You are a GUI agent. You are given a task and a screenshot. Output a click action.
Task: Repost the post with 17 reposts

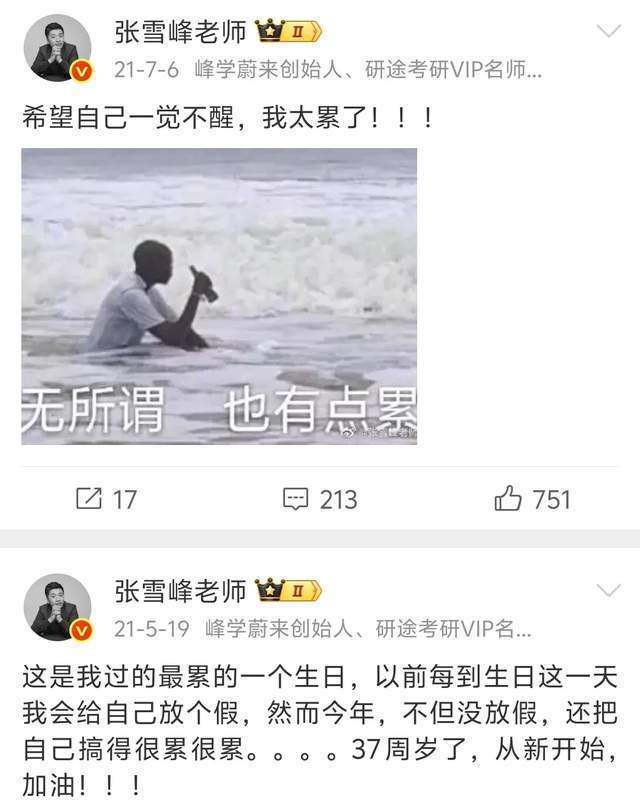(x=107, y=498)
